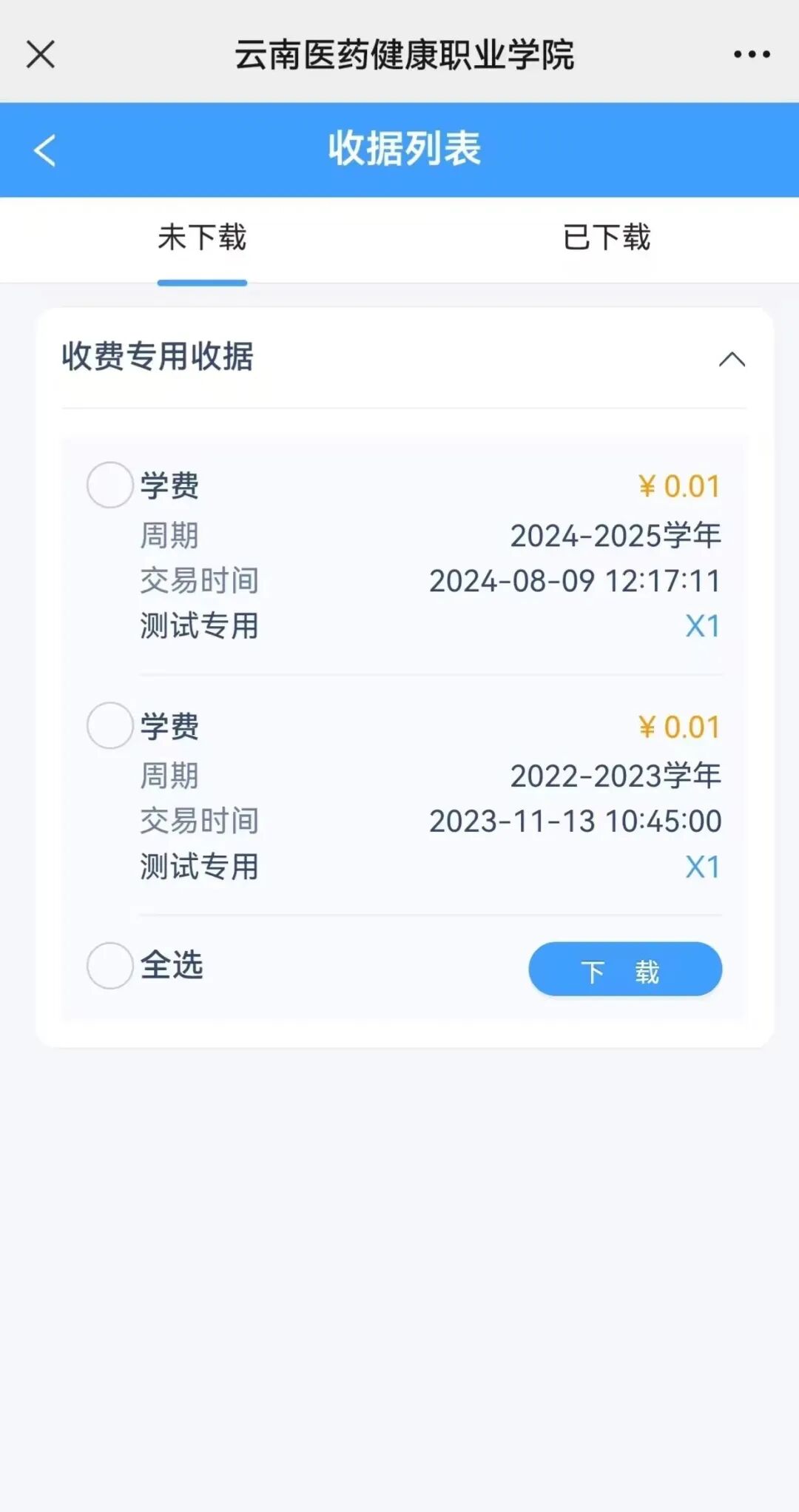Select the 未下载 tab

click(x=202, y=238)
